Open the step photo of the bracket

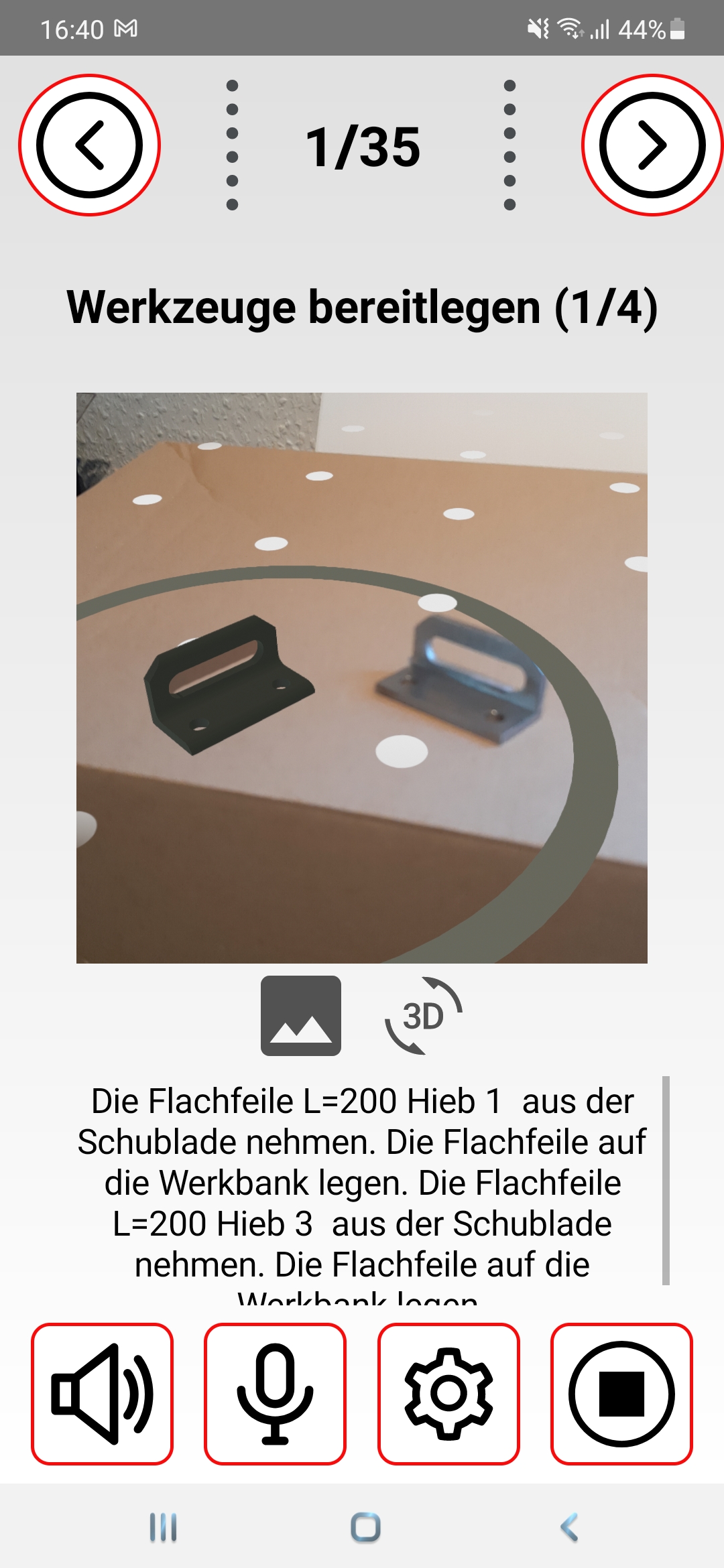point(362,677)
